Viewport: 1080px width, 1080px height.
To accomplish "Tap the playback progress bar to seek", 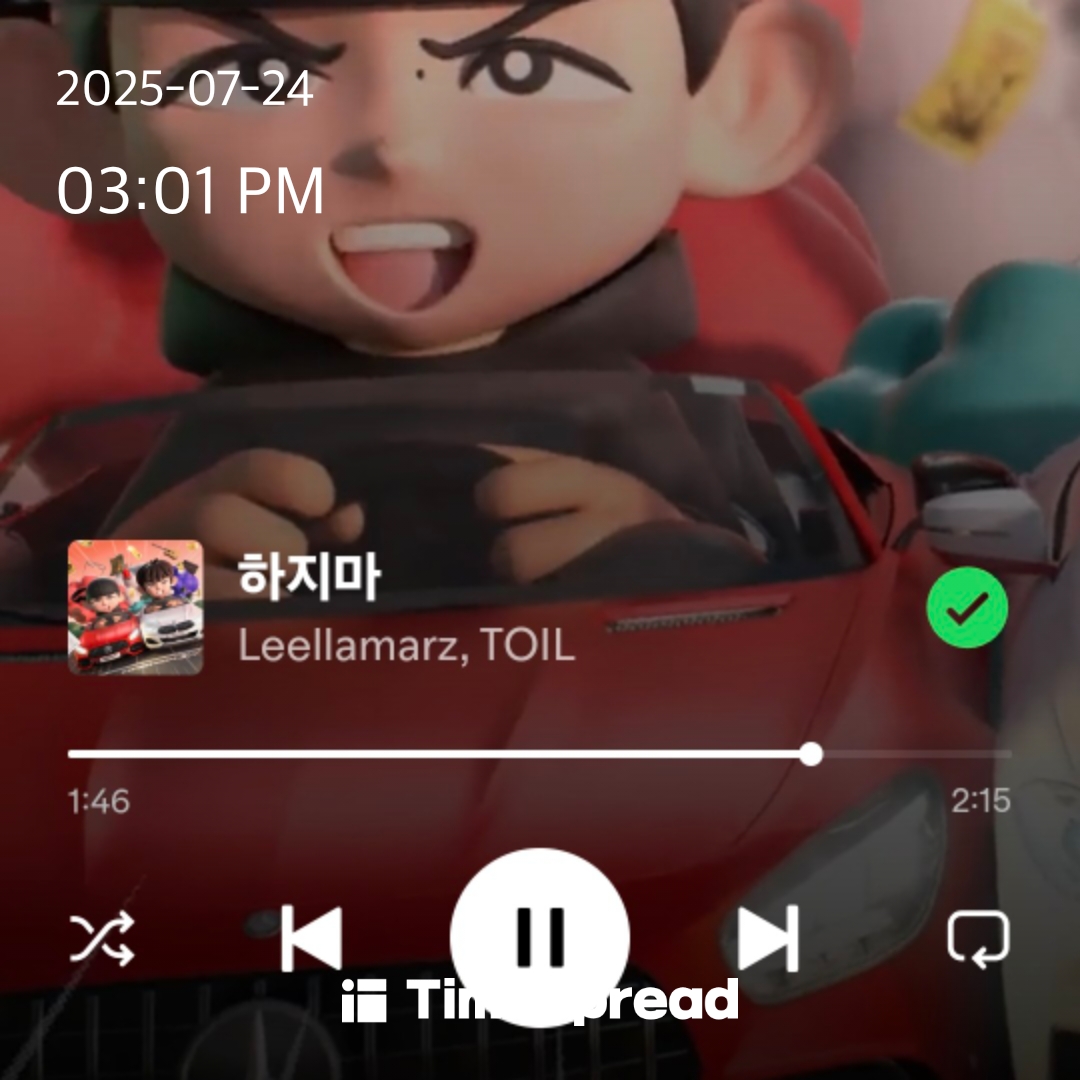I will click(x=540, y=754).
